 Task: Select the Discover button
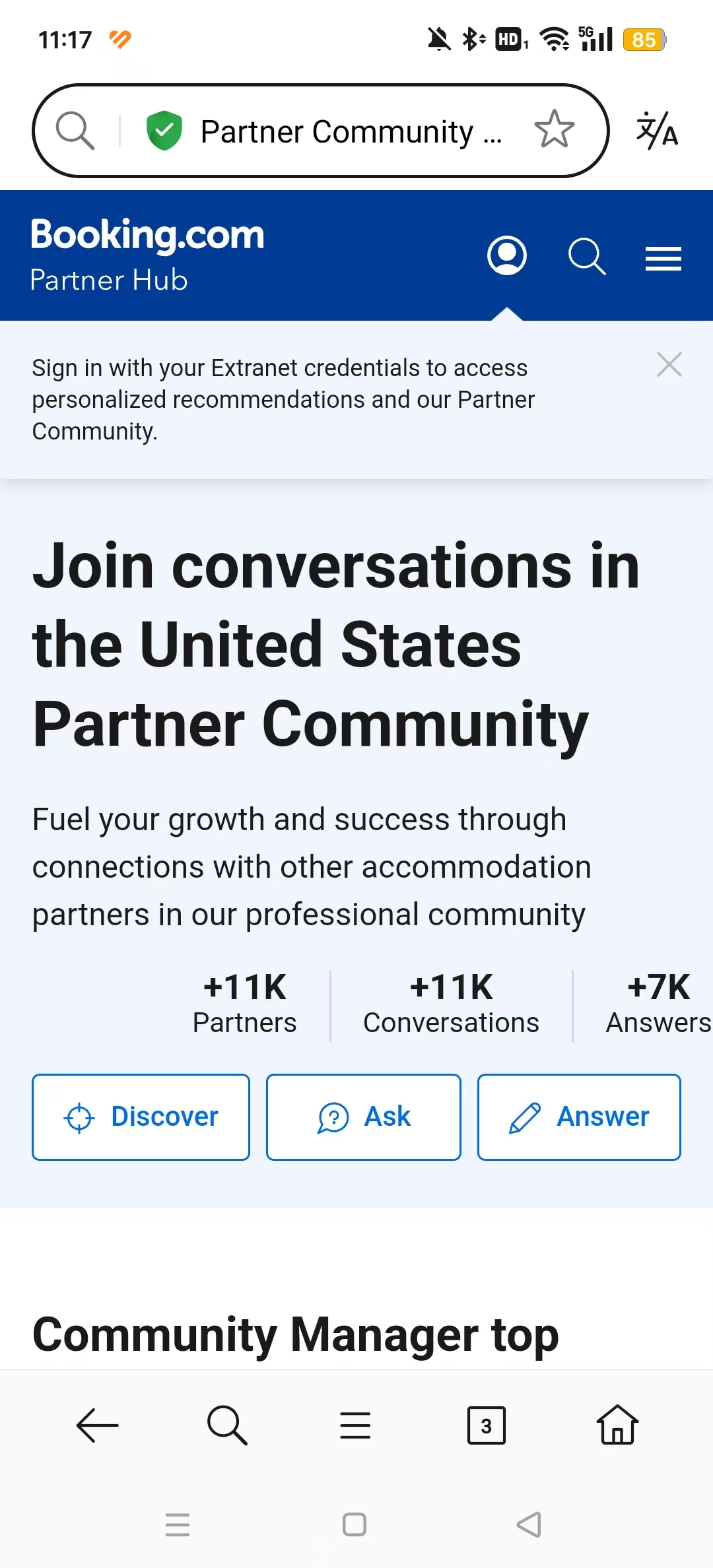[x=141, y=1117]
